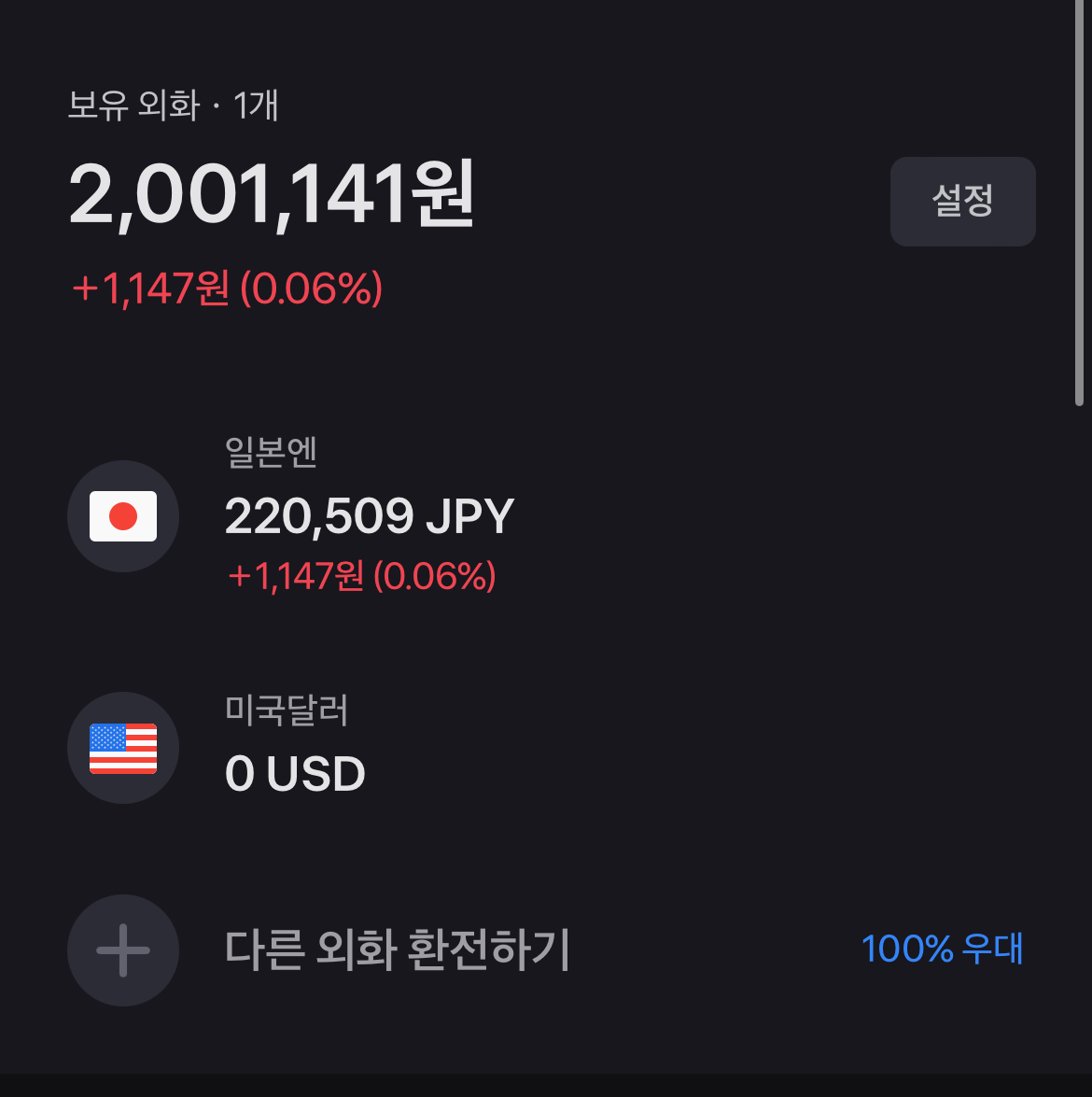This screenshot has width=1092, height=1097.
Task: Click the 0 USD balance
Action: click(x=295, y=772)
